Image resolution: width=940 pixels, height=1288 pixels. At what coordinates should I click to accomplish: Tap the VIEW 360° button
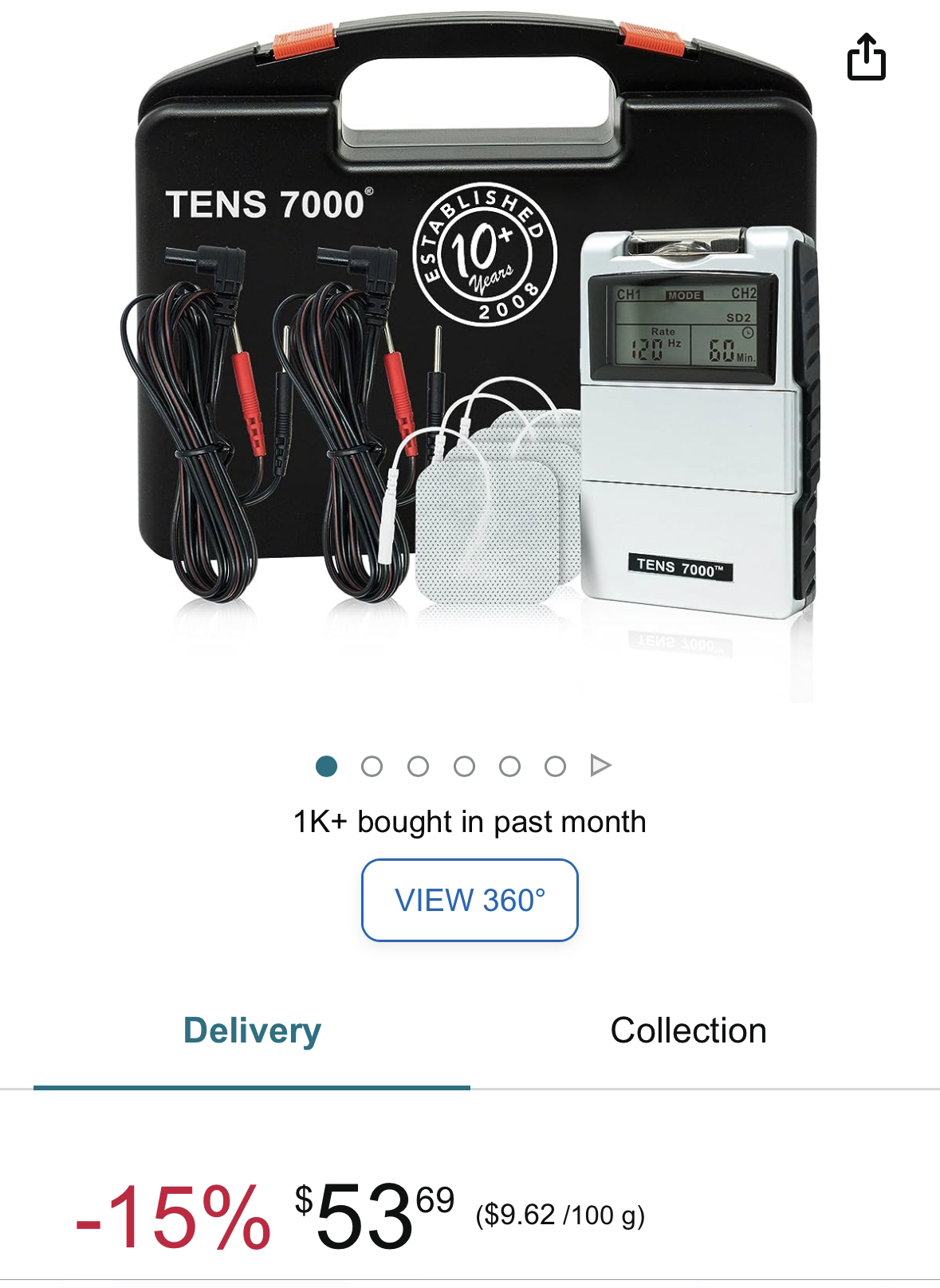tap(470, 901)
